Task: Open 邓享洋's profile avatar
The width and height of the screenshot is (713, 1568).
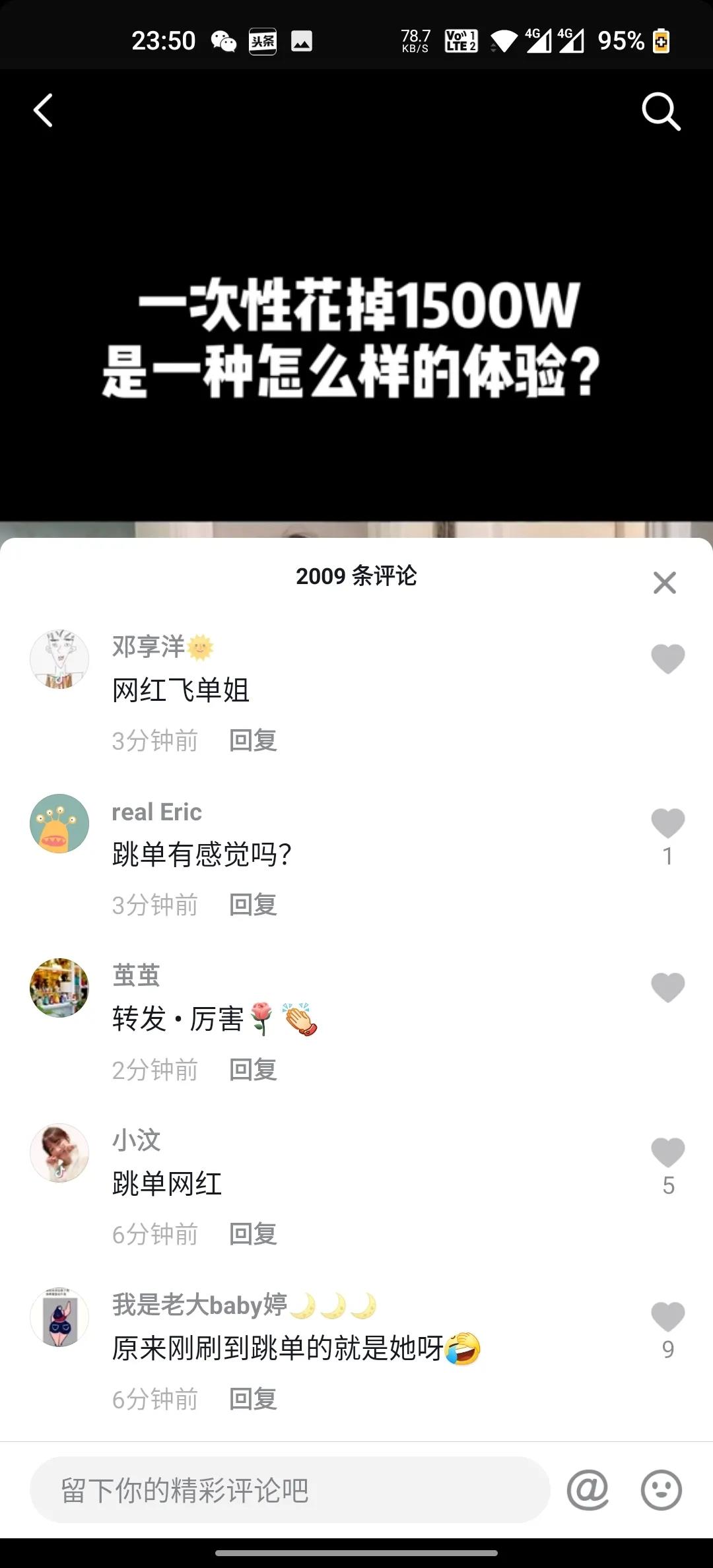Action: point(59,659)
